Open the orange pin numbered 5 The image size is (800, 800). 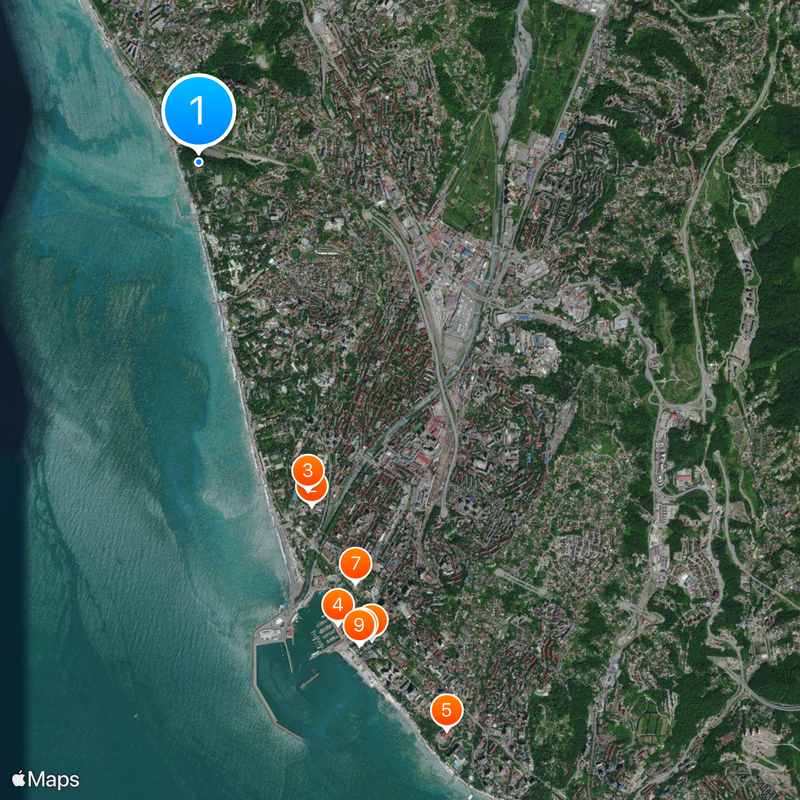click(446, 711)
